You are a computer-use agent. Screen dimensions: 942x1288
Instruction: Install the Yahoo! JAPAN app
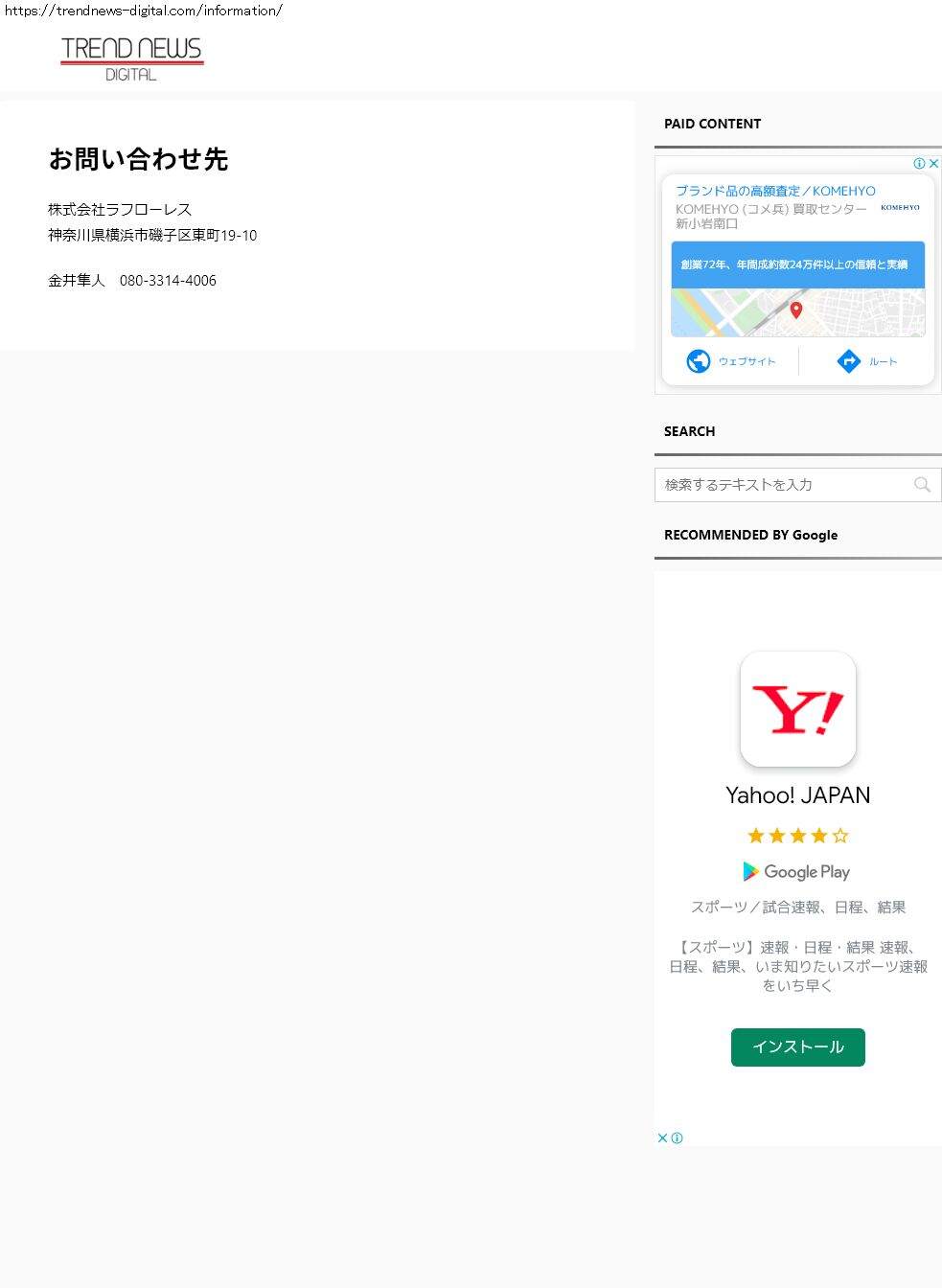point(797,1046)
